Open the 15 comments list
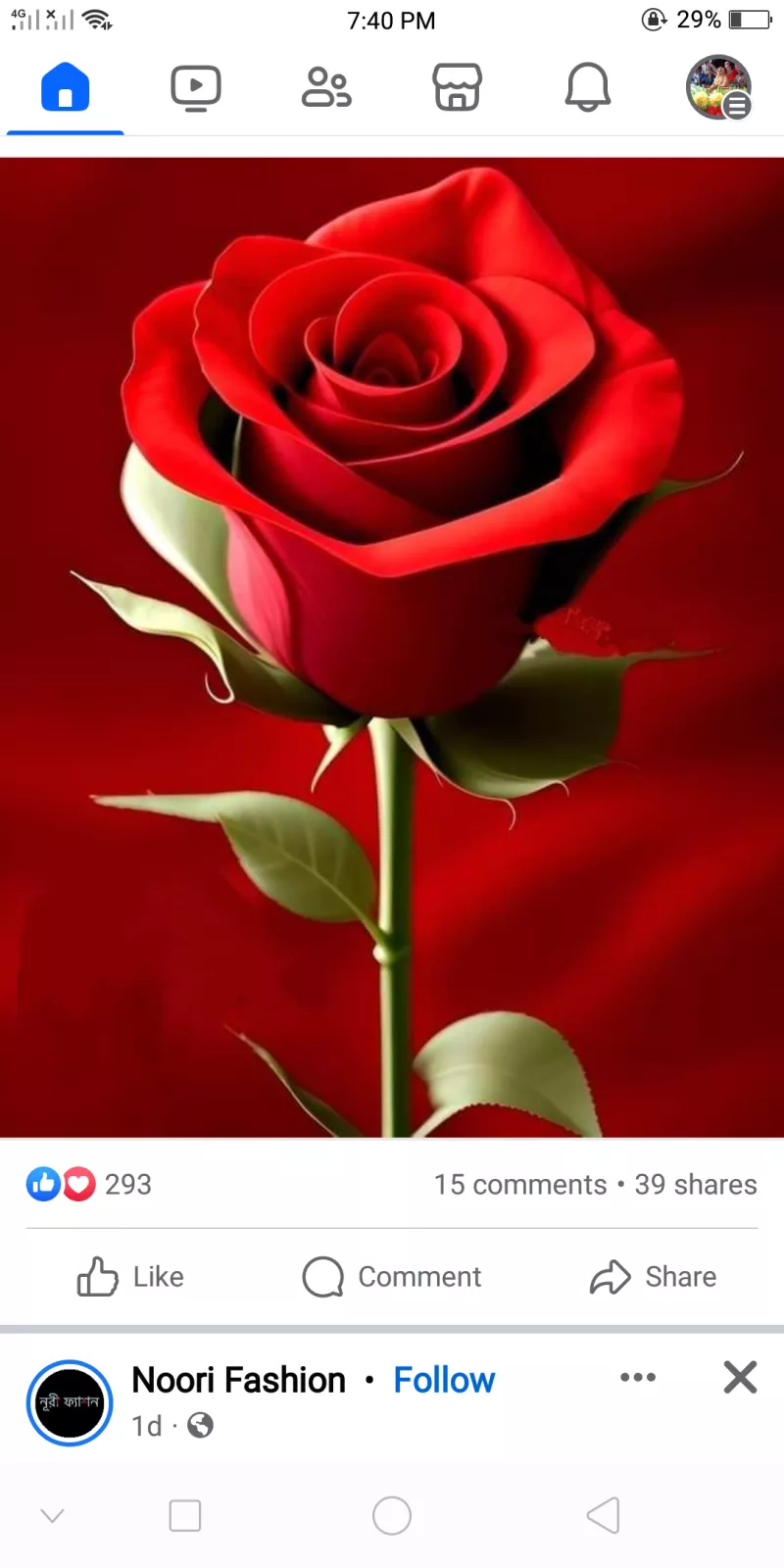Viewport: 784px width, 1568px height. (520, 1185)
